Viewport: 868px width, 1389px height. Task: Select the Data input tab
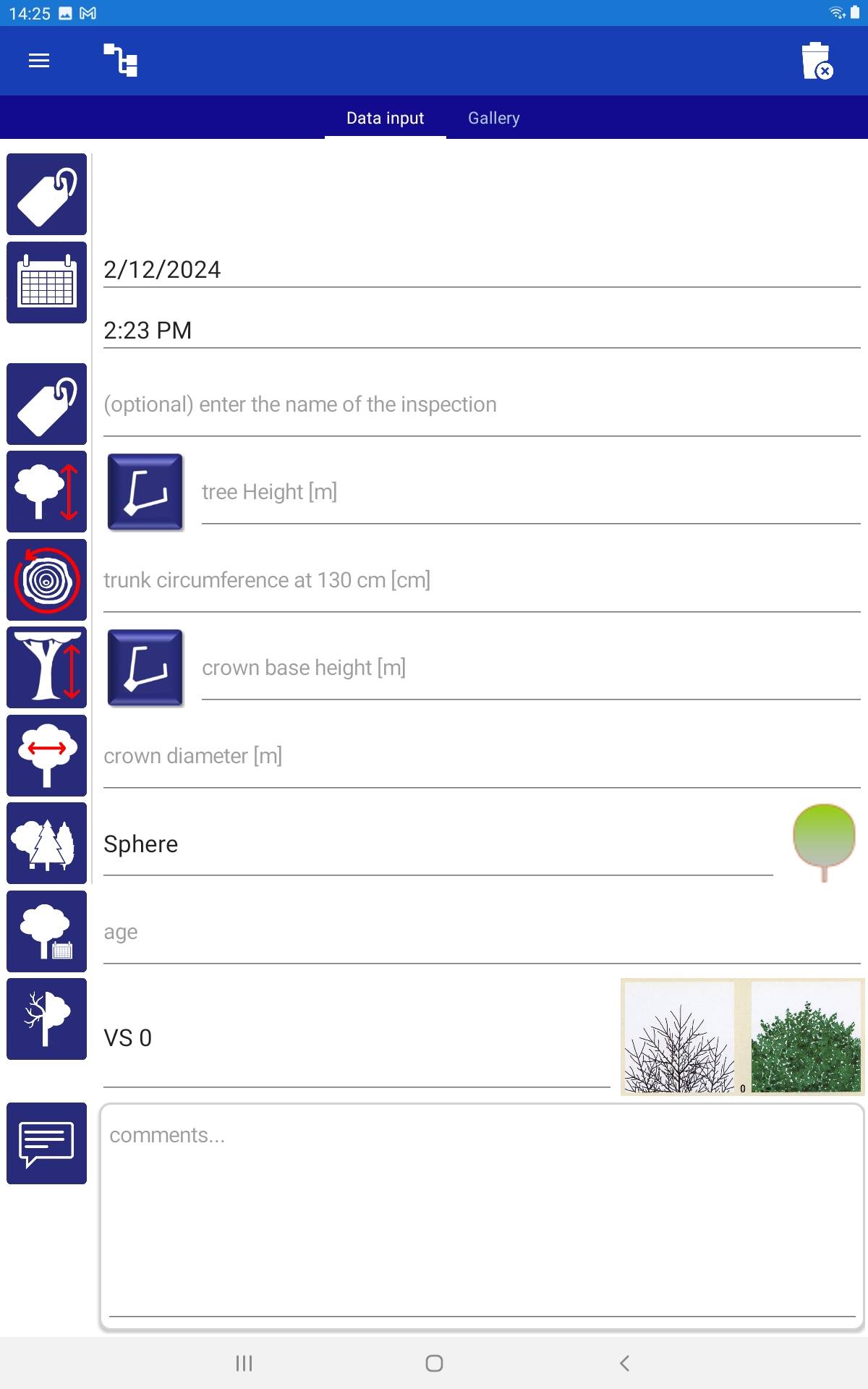click(385, 118)
